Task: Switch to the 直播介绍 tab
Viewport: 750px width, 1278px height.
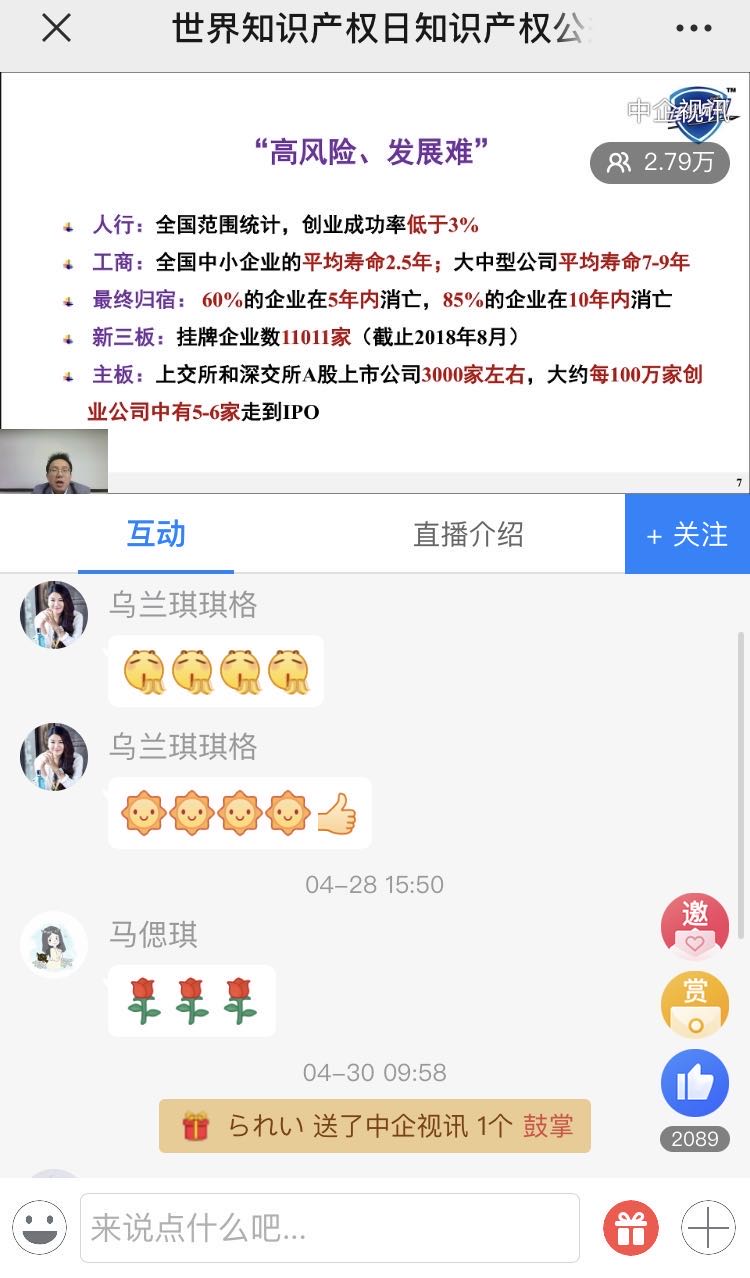Action: [x=468, y=534]
